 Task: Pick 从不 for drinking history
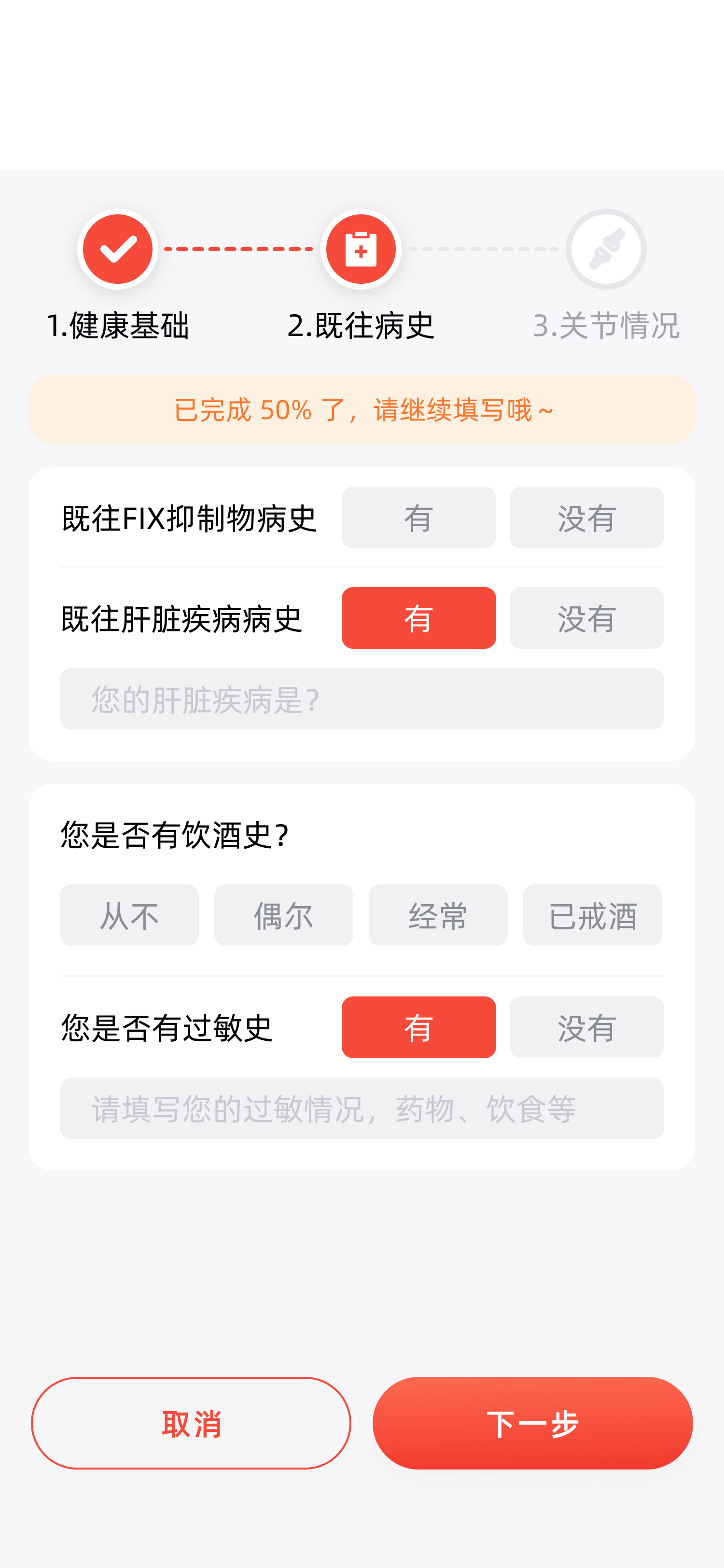[129, 915]
